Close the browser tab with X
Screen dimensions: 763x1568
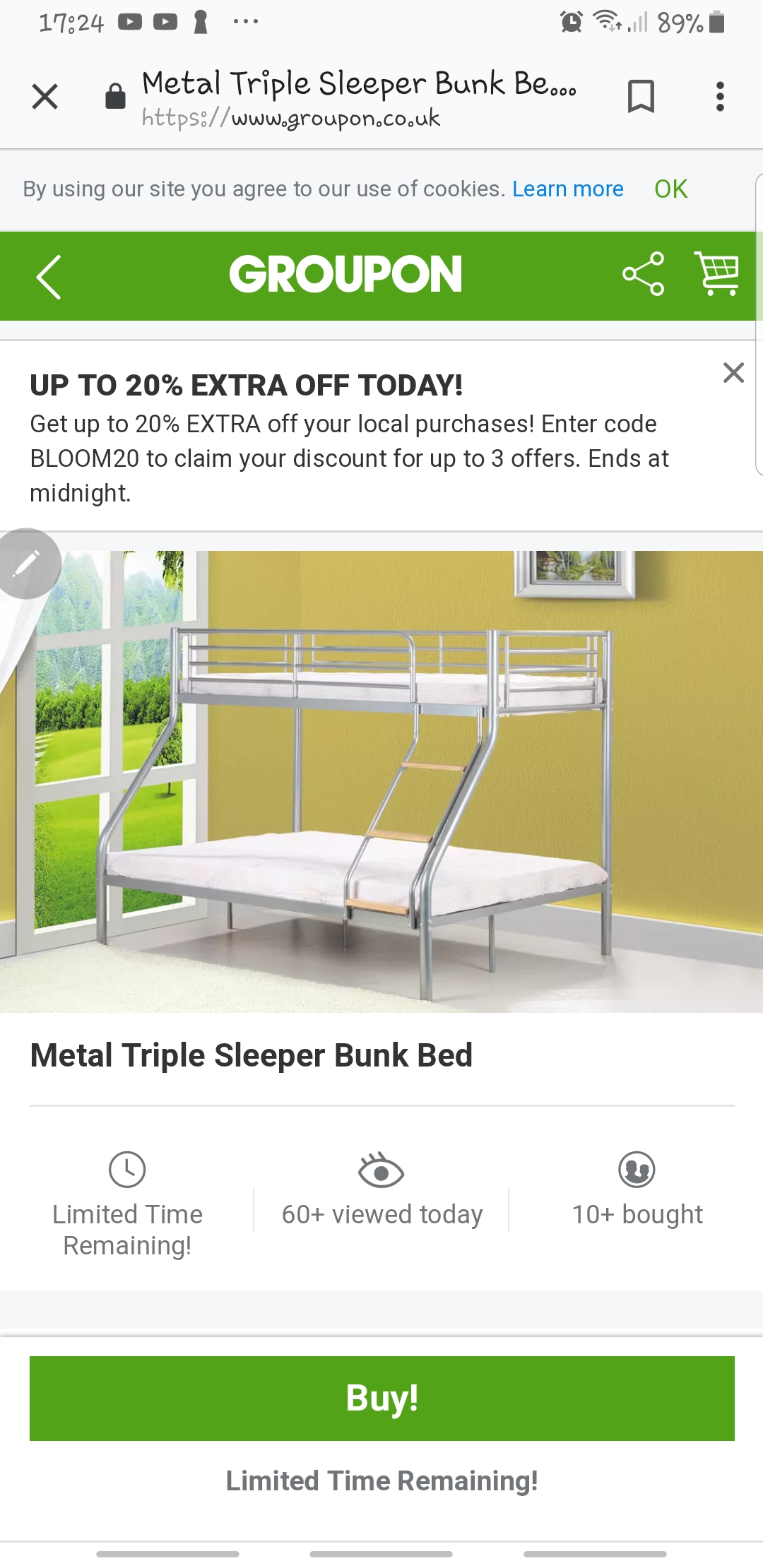pyautogui.click(x=45, y=96)
